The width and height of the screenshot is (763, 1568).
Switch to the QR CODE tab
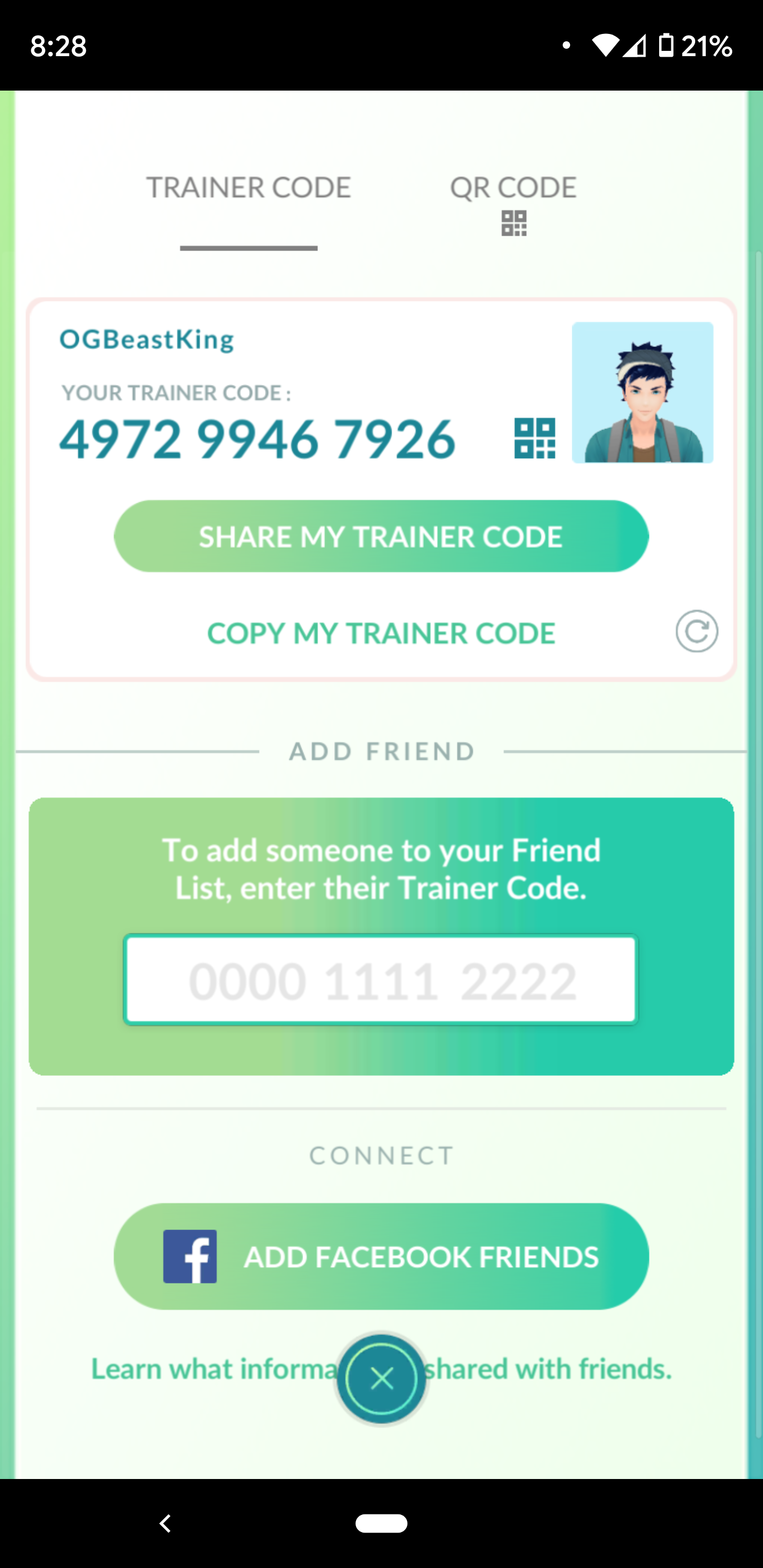pos(513,187)
